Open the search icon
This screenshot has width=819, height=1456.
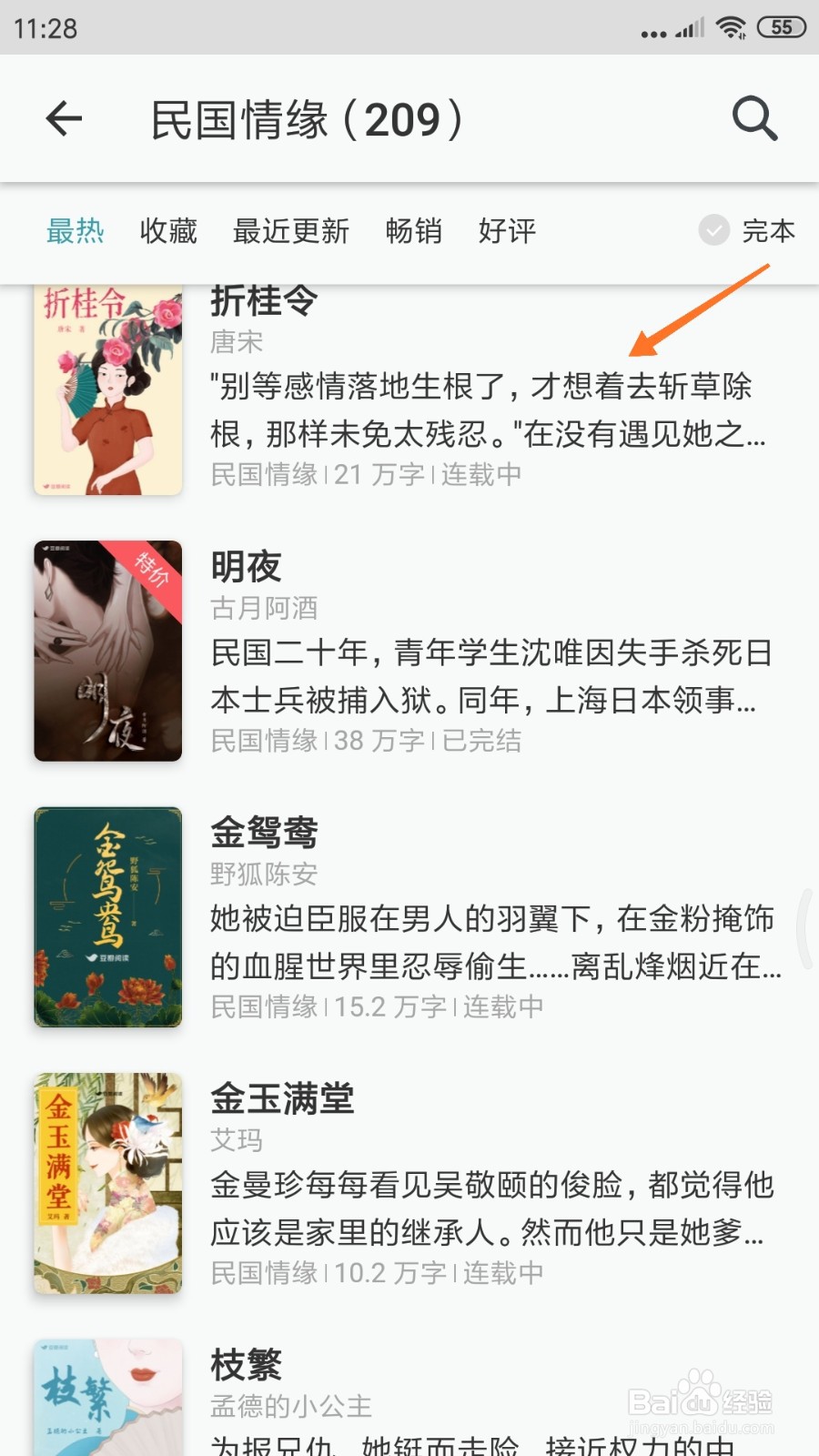pyautogui.click(x=754, y=119)
